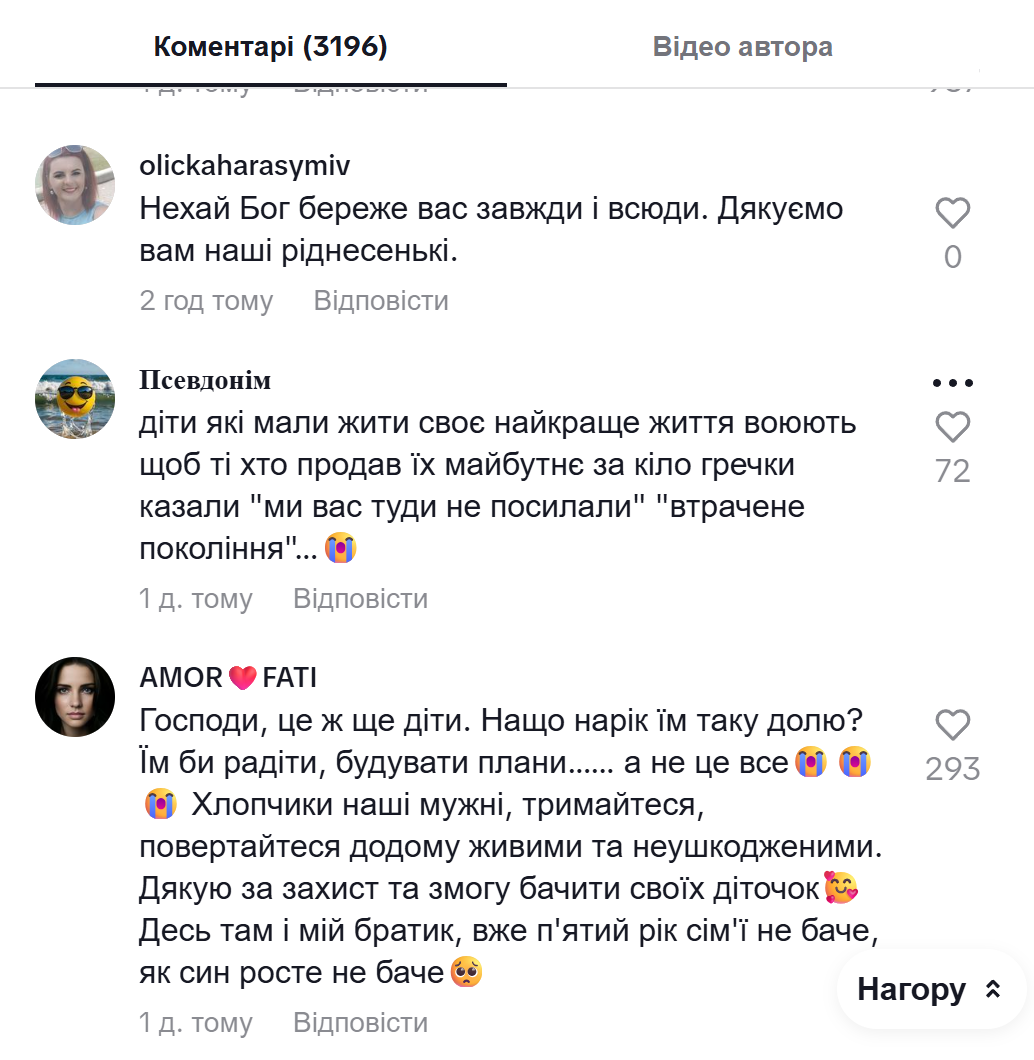Tap the Нагору button to jump up

pyautogui.click(x=930, y=990)
